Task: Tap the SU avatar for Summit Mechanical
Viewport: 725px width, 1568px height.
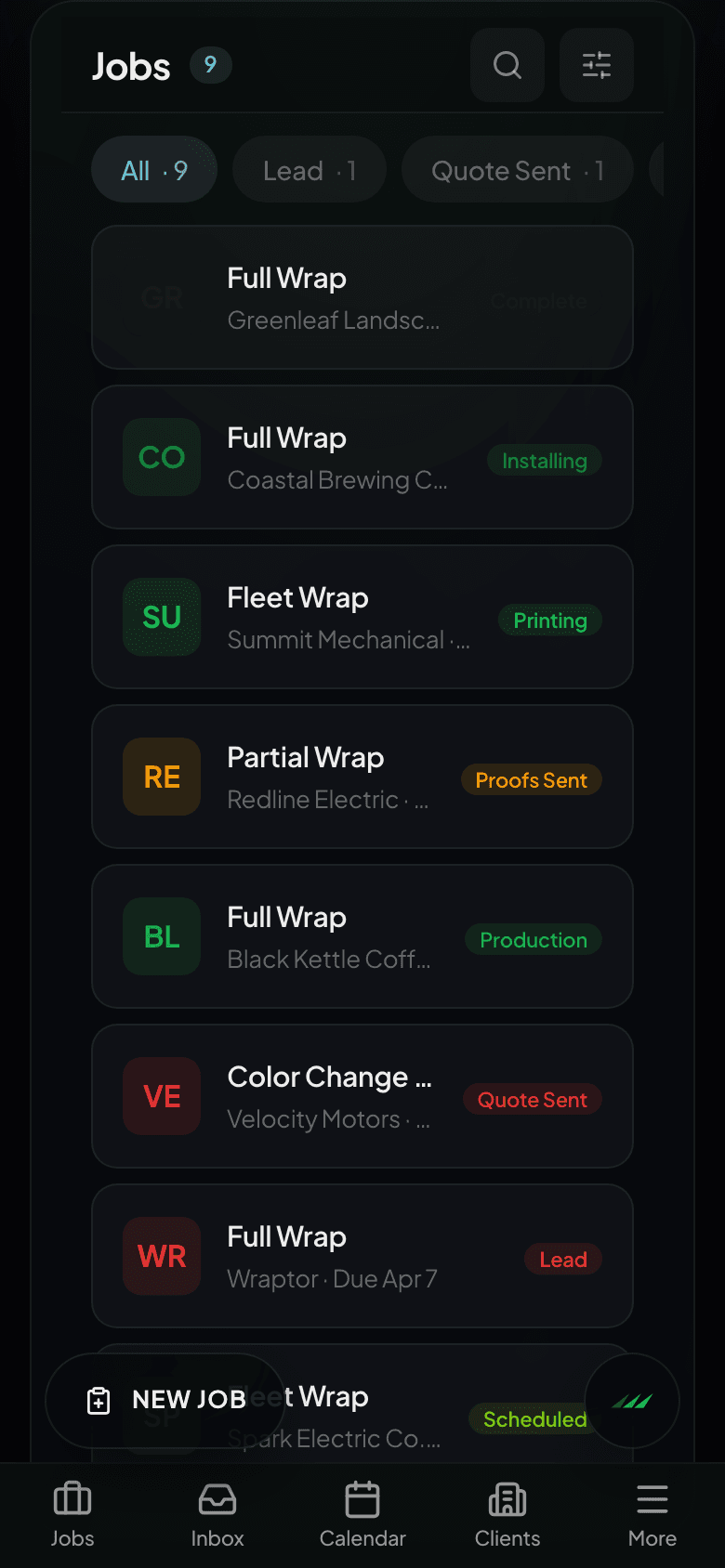Action: click(162, 617)
